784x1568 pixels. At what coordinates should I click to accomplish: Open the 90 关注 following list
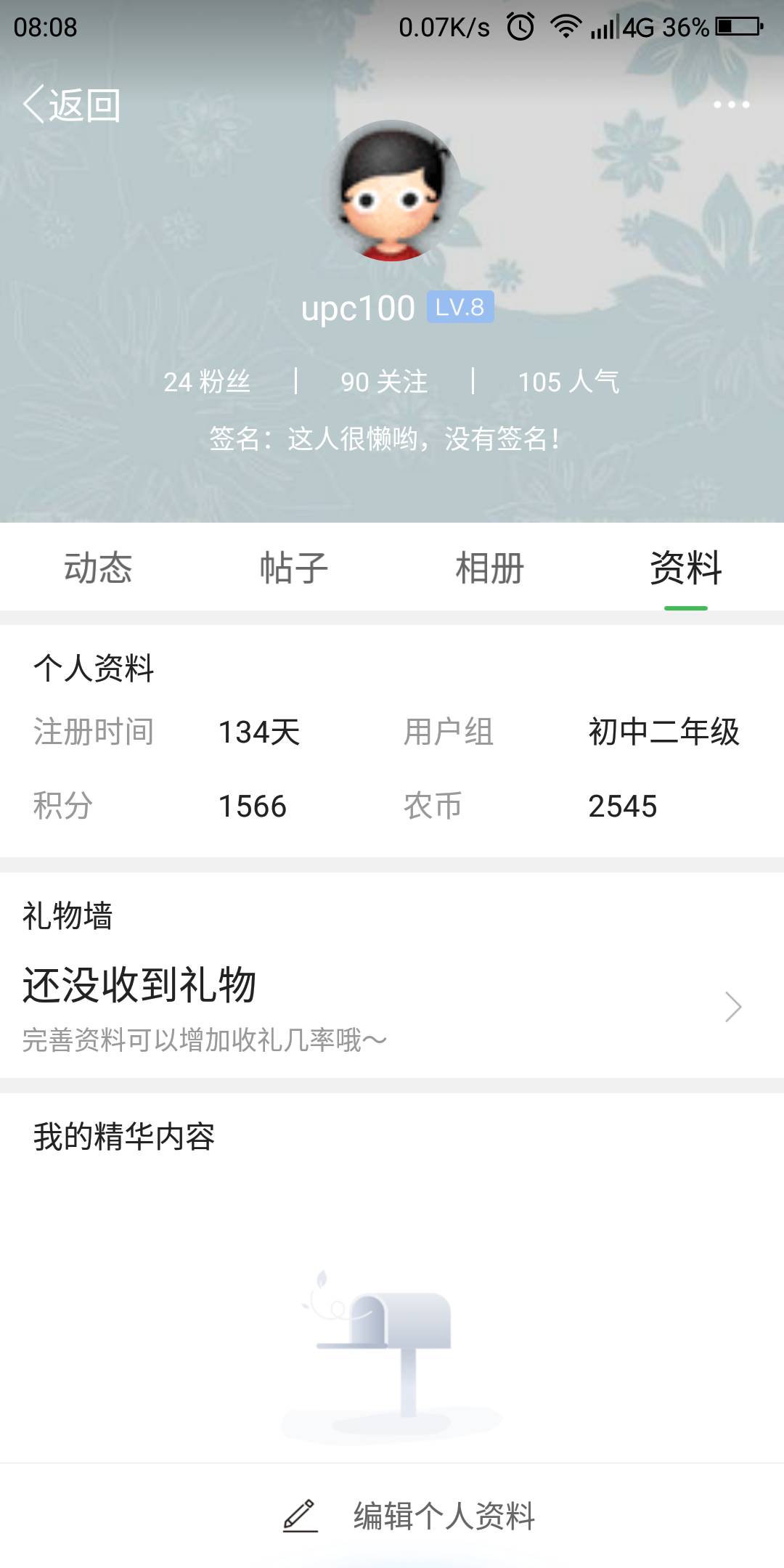384,381
